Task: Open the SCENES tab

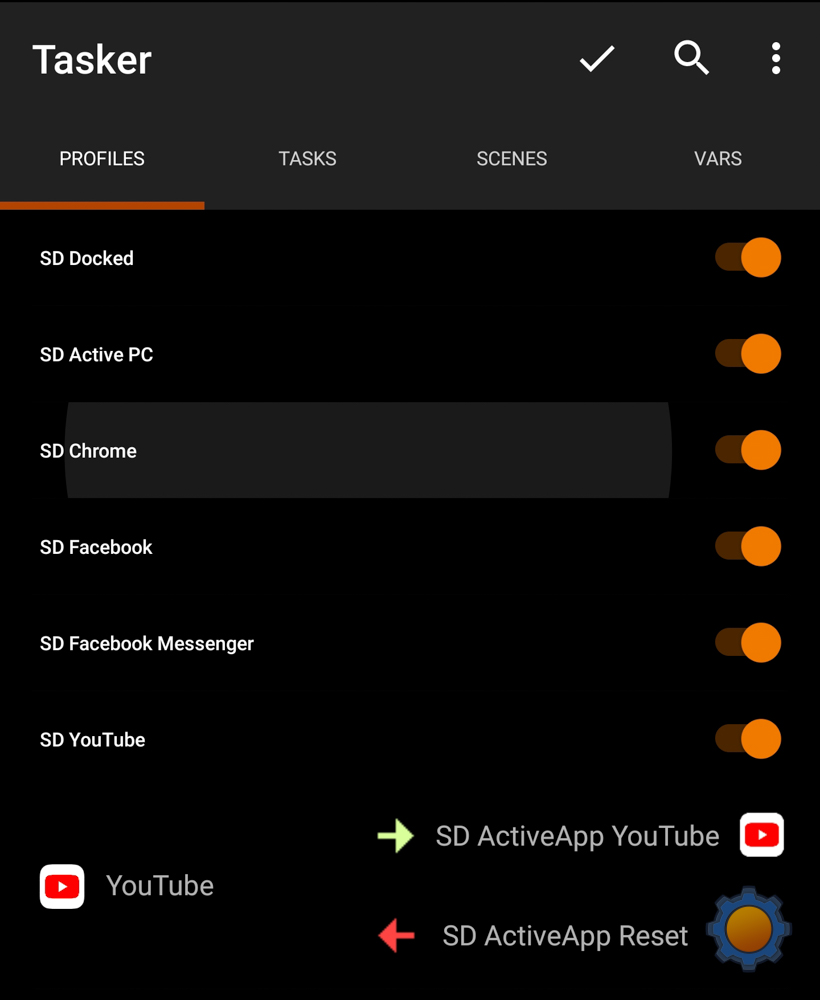Action: click(x=511, y=158)
